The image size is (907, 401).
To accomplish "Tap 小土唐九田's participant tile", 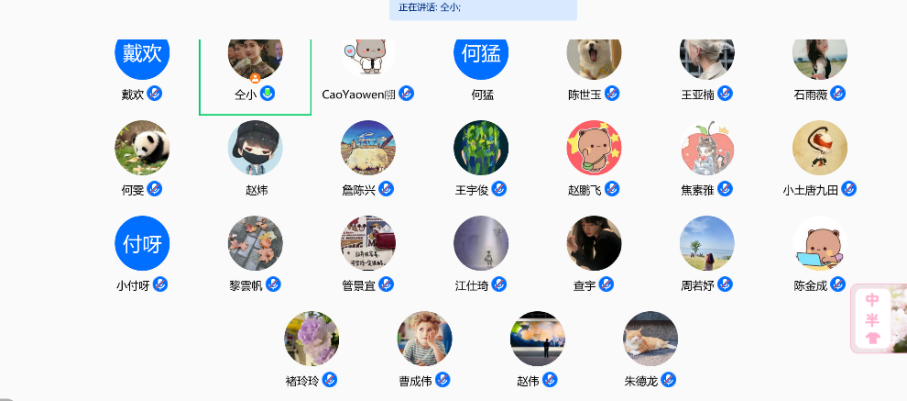I will point(820,148).
